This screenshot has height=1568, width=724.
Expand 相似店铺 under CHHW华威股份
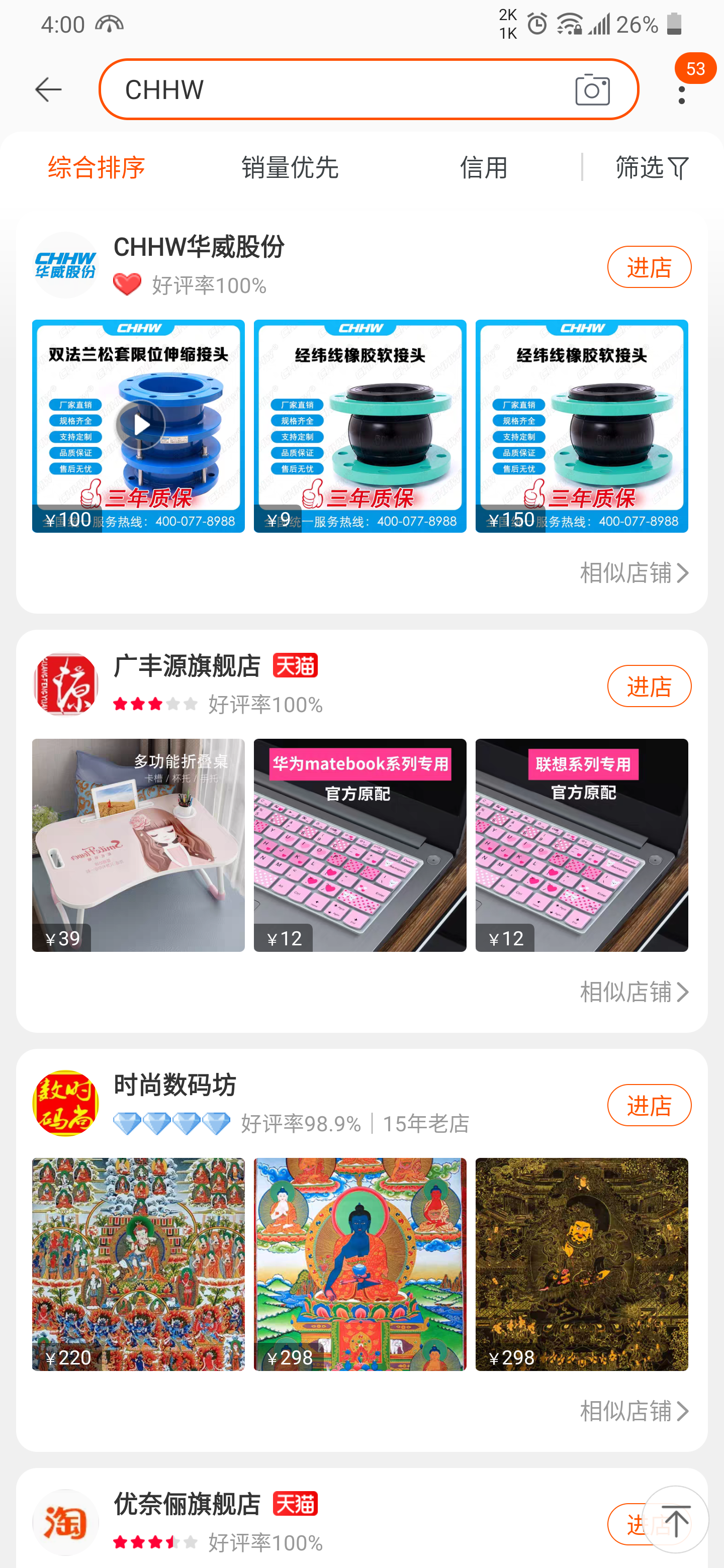tap(633, 572)
